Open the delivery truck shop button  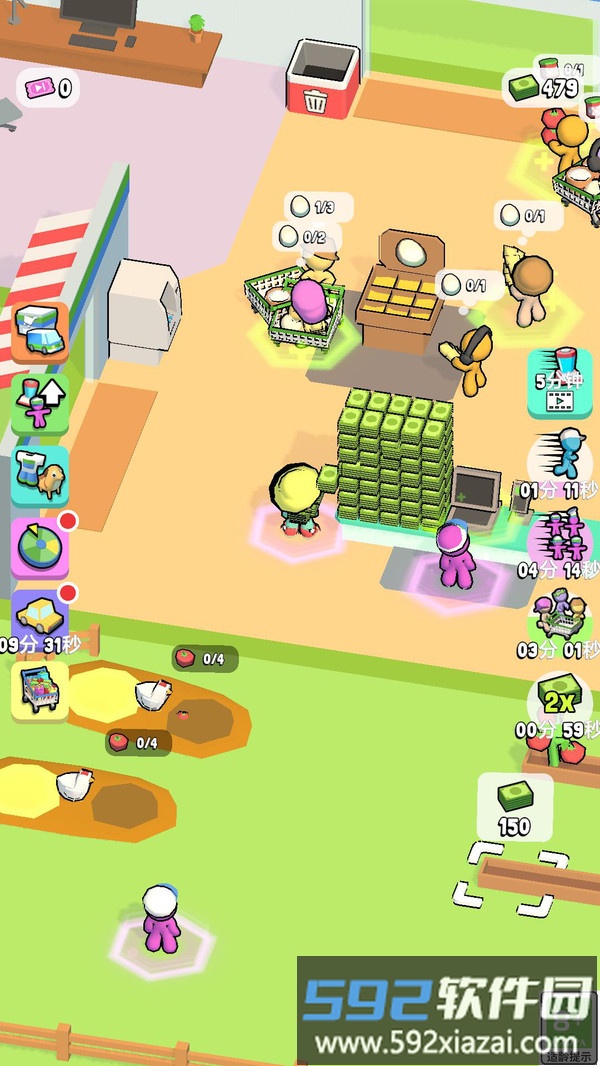click(40, 330)
